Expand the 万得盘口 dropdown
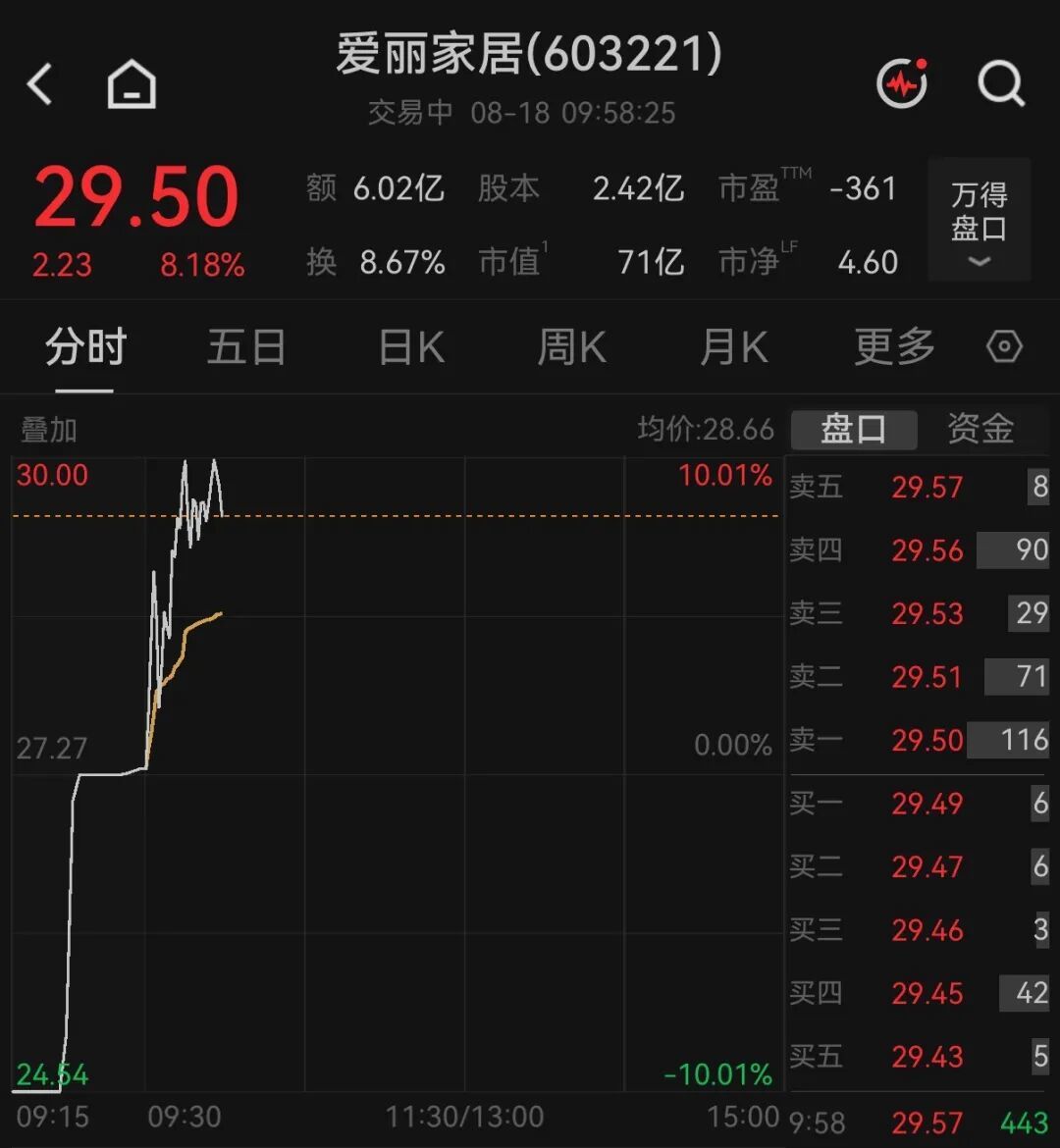Viewport: 1060px width, 1148px height. [x=980, y=220]
